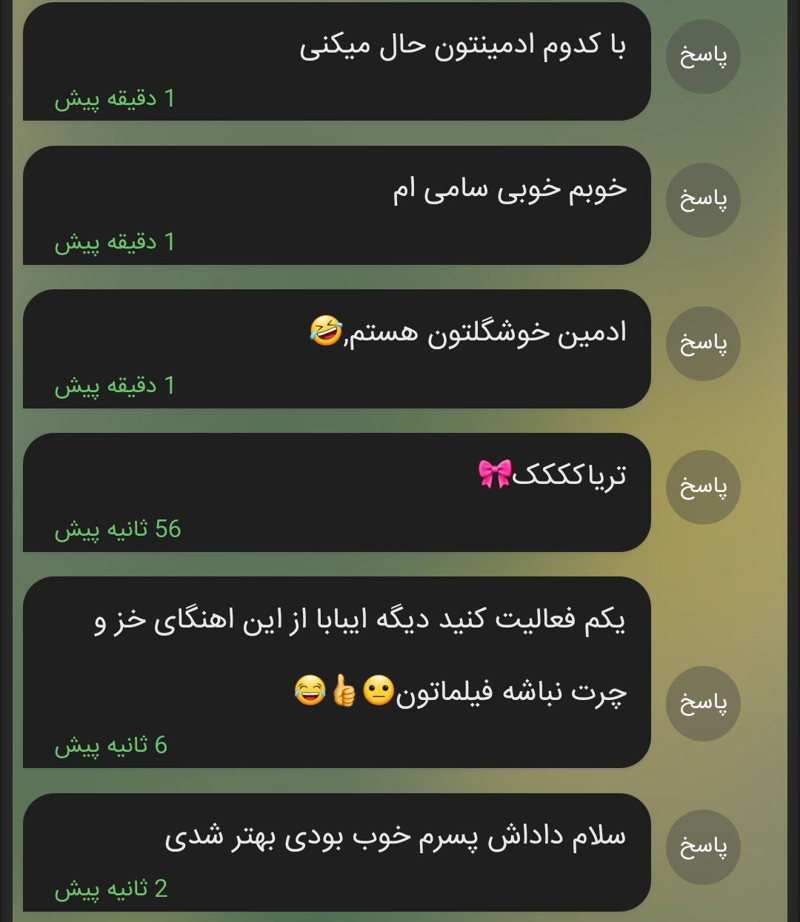The image size is (800, 922).
Task: Tap reply beside 'ادمین خوشگلتون هستم'
Action: point(703,343)
